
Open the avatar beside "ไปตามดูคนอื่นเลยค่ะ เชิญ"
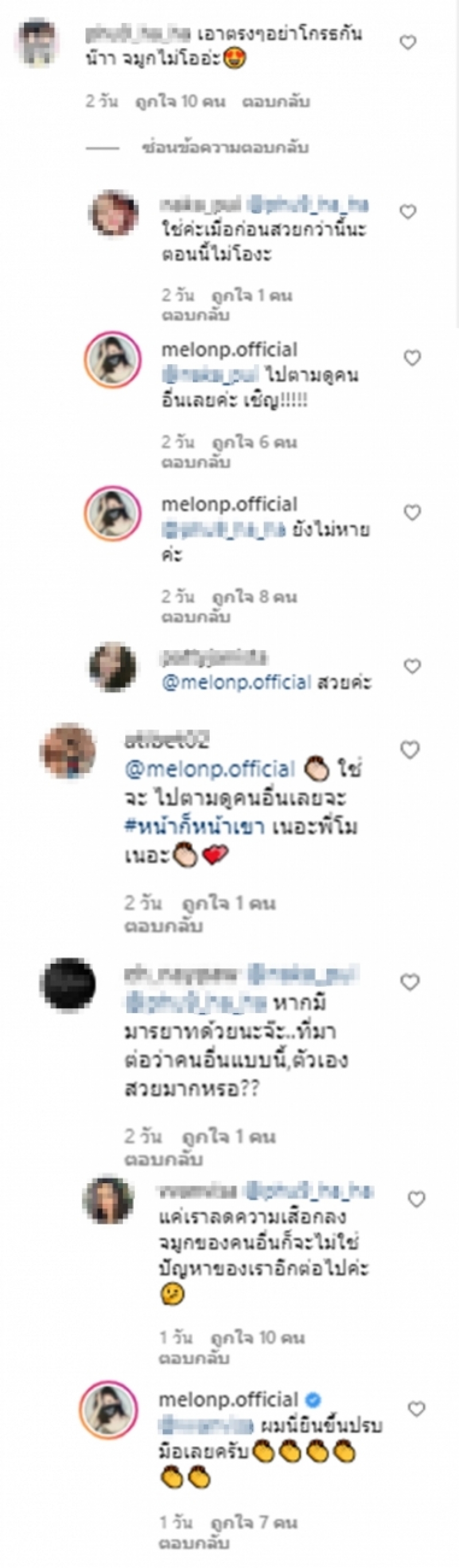(112, 360)
